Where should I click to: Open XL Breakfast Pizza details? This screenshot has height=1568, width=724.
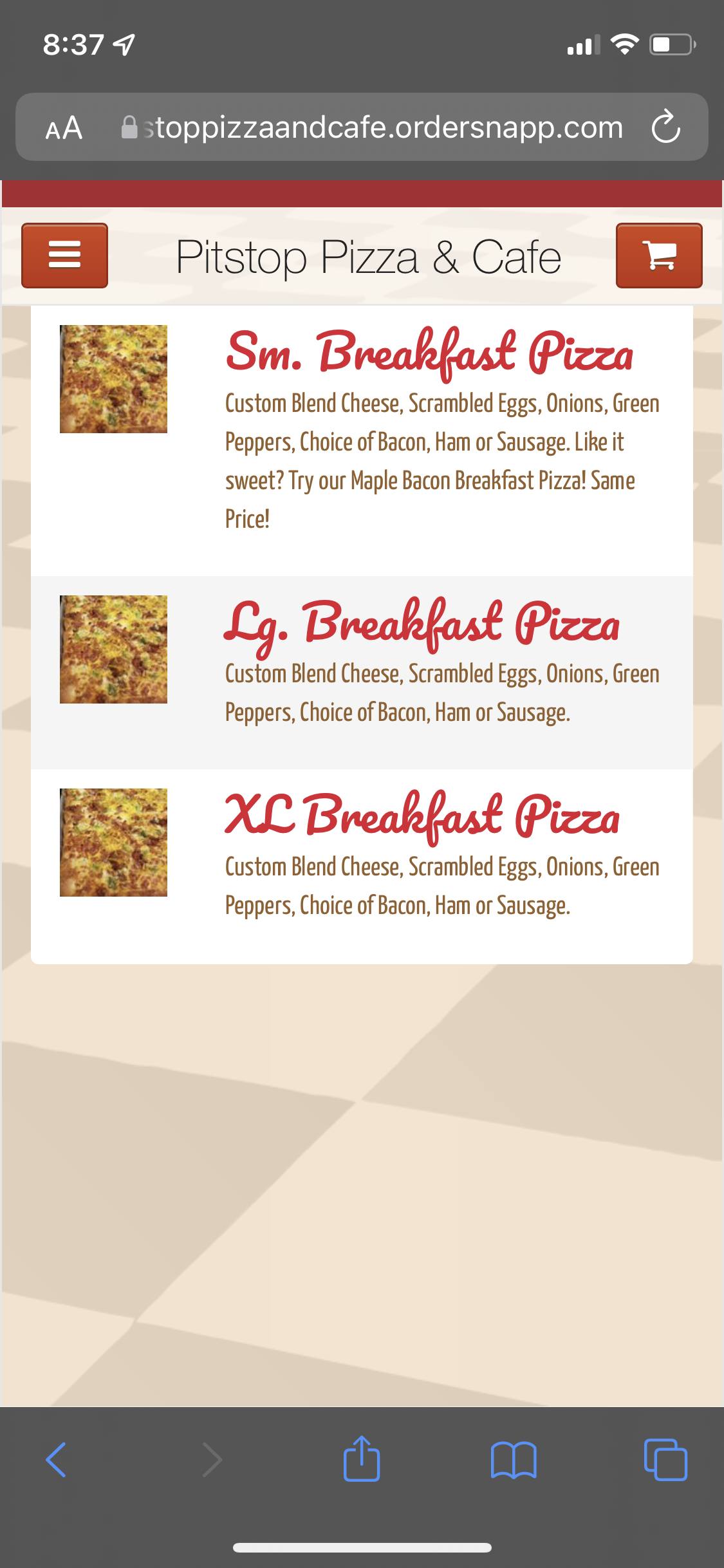coord(422,816)
